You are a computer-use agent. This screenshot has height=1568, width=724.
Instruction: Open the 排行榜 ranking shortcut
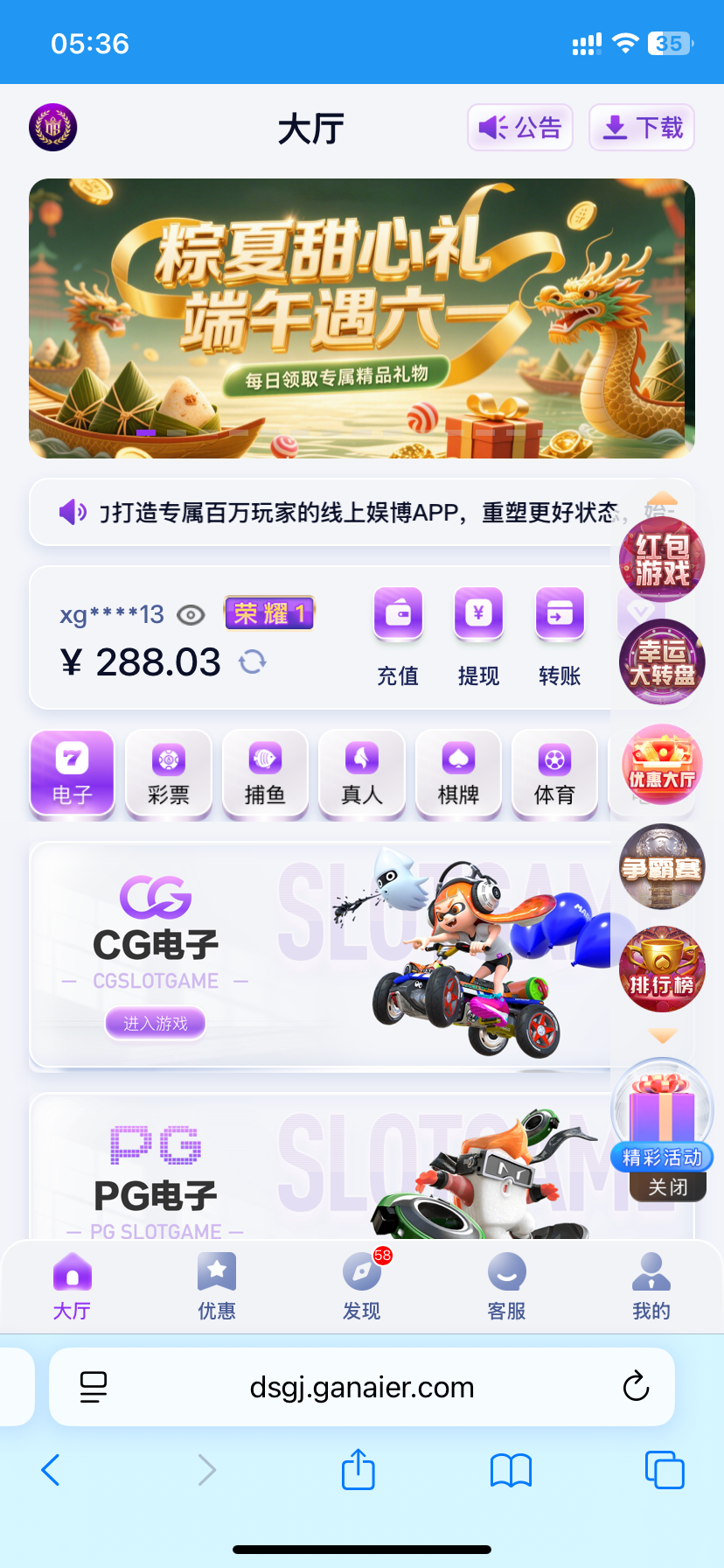(662, 969)
